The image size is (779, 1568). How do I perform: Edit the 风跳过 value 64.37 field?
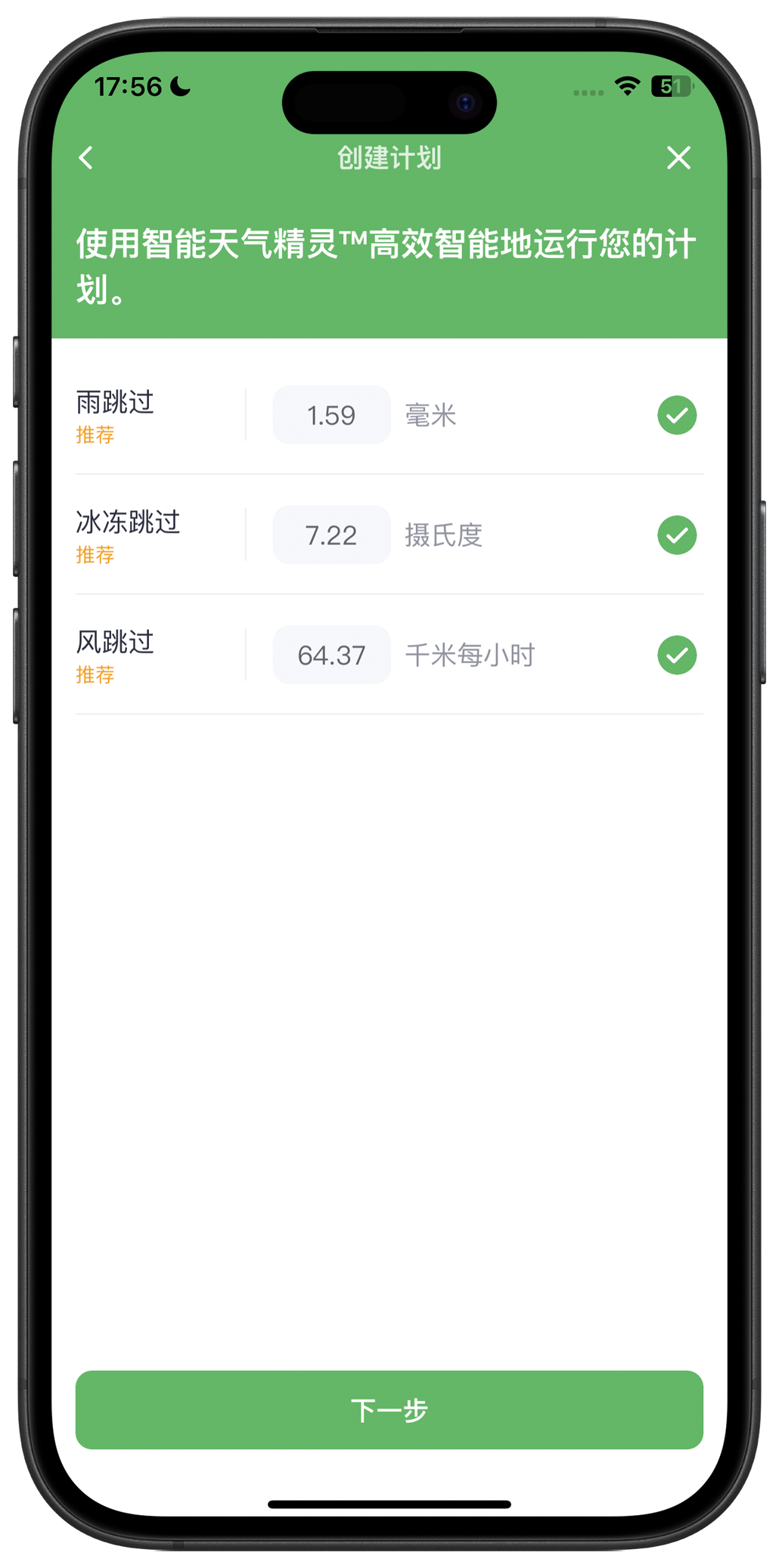(x=331, y=655)
